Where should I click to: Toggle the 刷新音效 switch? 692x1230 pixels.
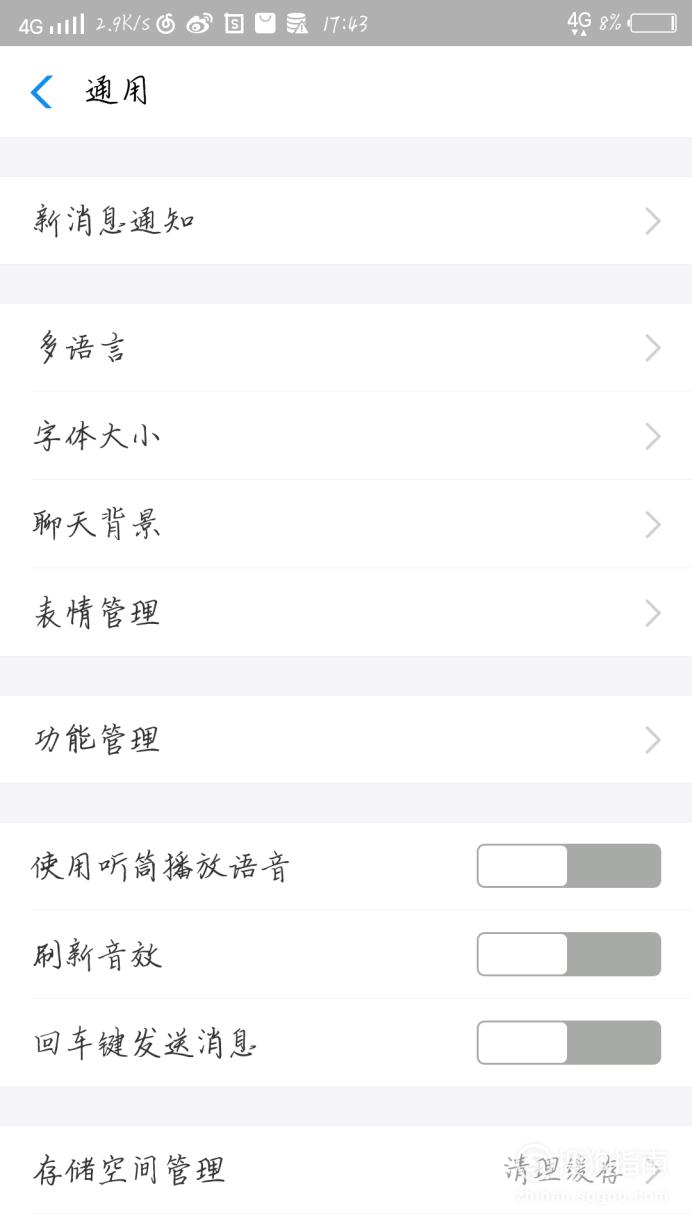point(569,954)
